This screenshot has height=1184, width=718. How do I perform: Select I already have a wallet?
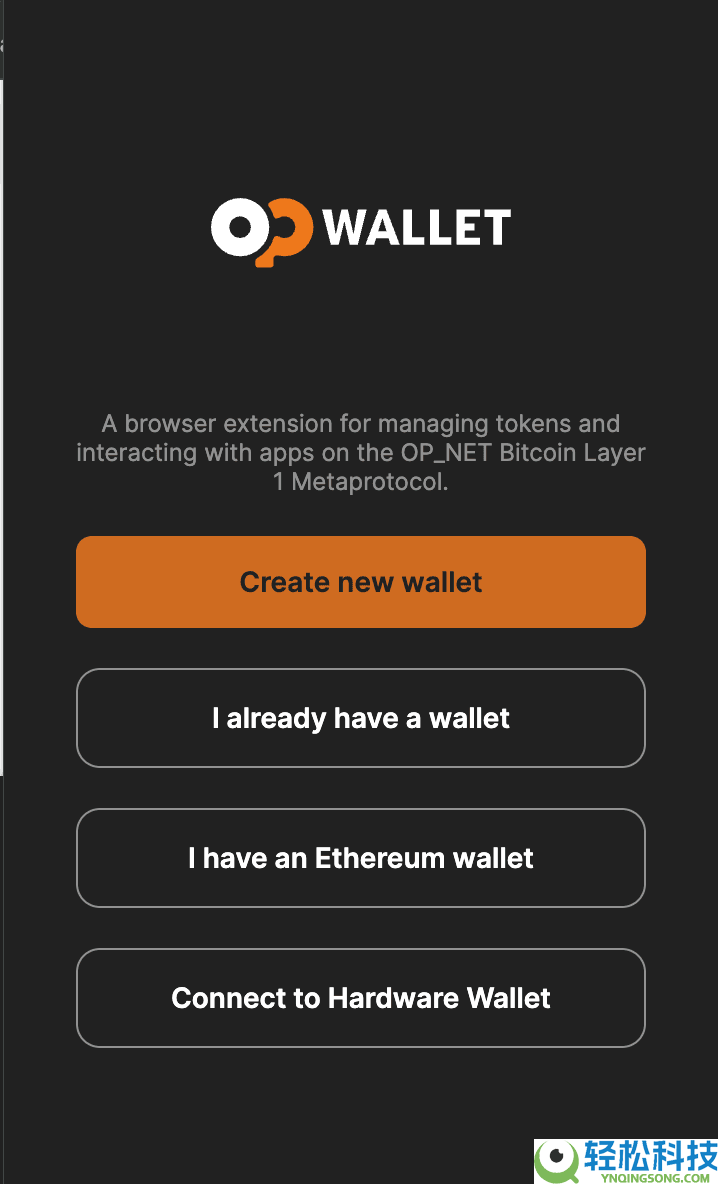tap(360, 718)
